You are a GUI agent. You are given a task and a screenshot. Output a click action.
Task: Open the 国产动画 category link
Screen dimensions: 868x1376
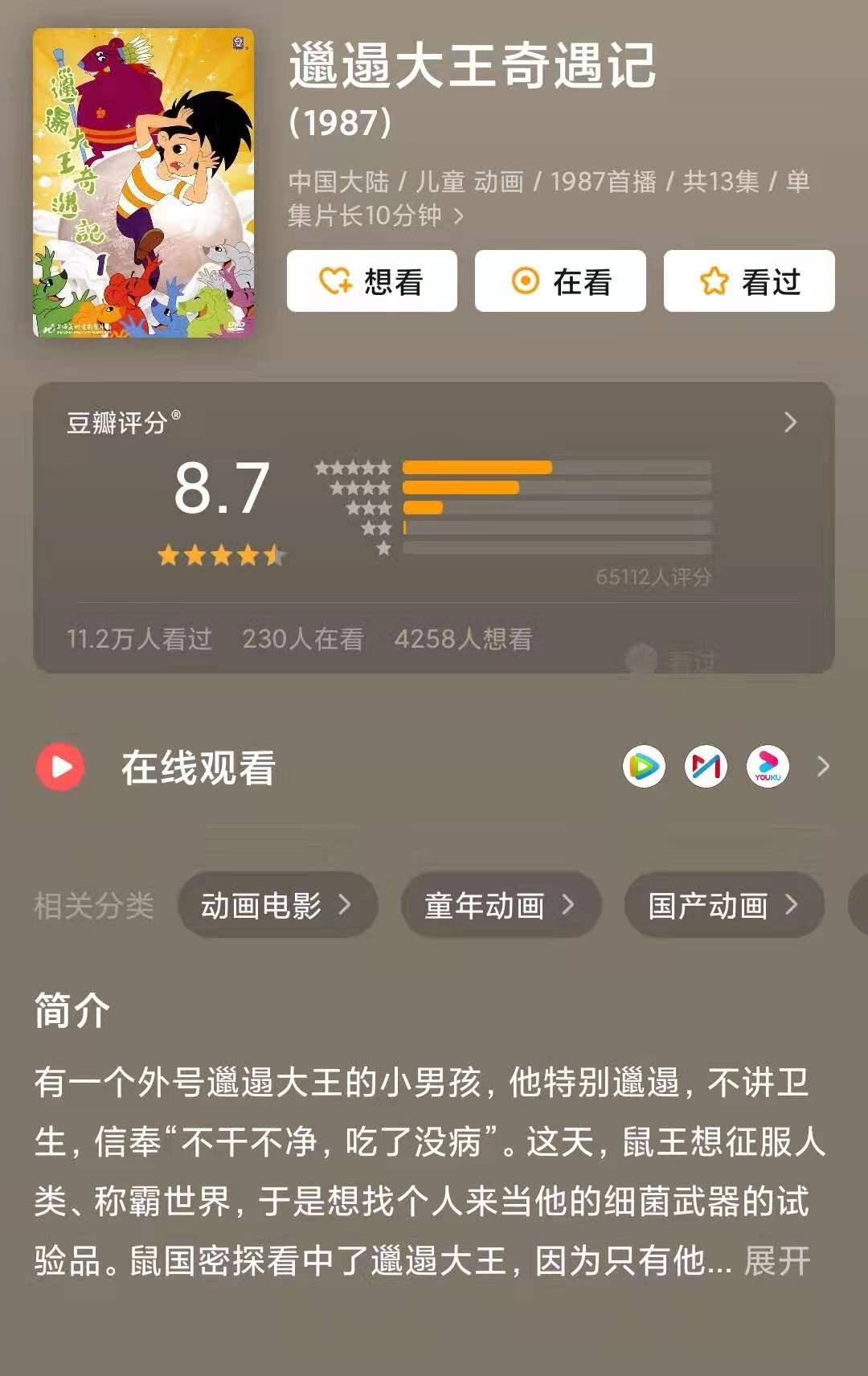[x=723, y=904]
